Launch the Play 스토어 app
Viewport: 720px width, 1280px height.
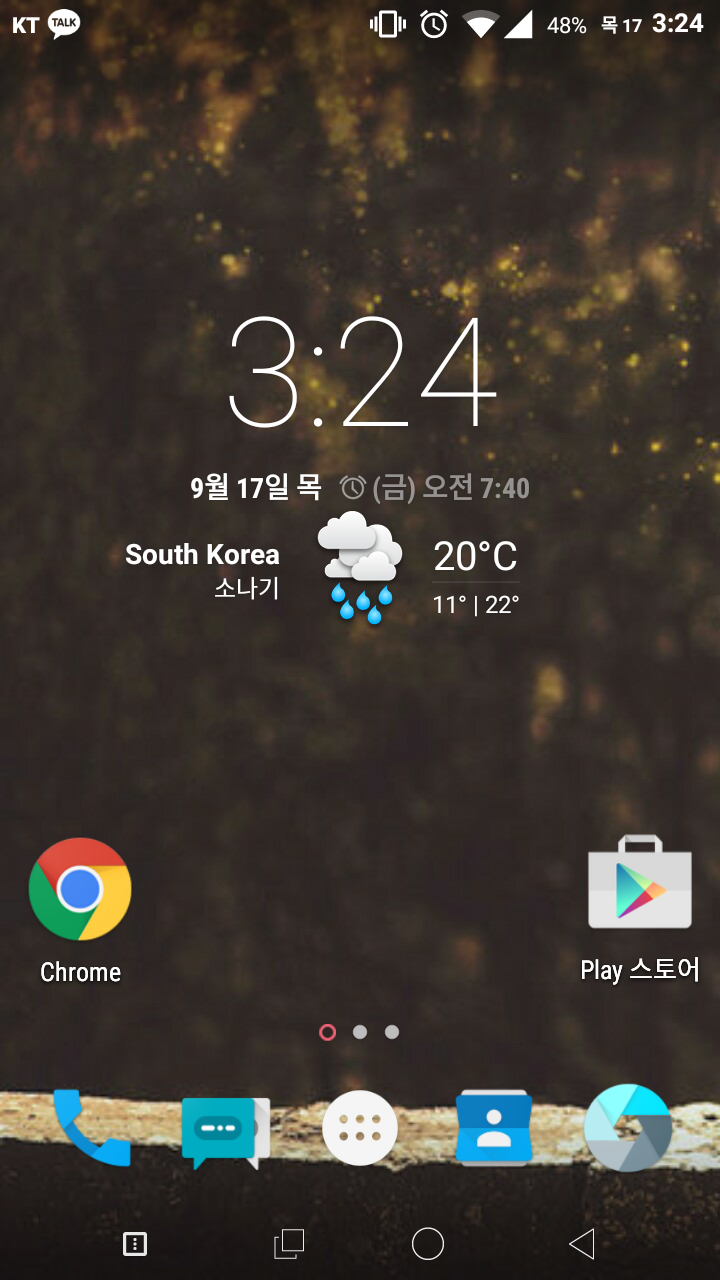click(639, 882)
